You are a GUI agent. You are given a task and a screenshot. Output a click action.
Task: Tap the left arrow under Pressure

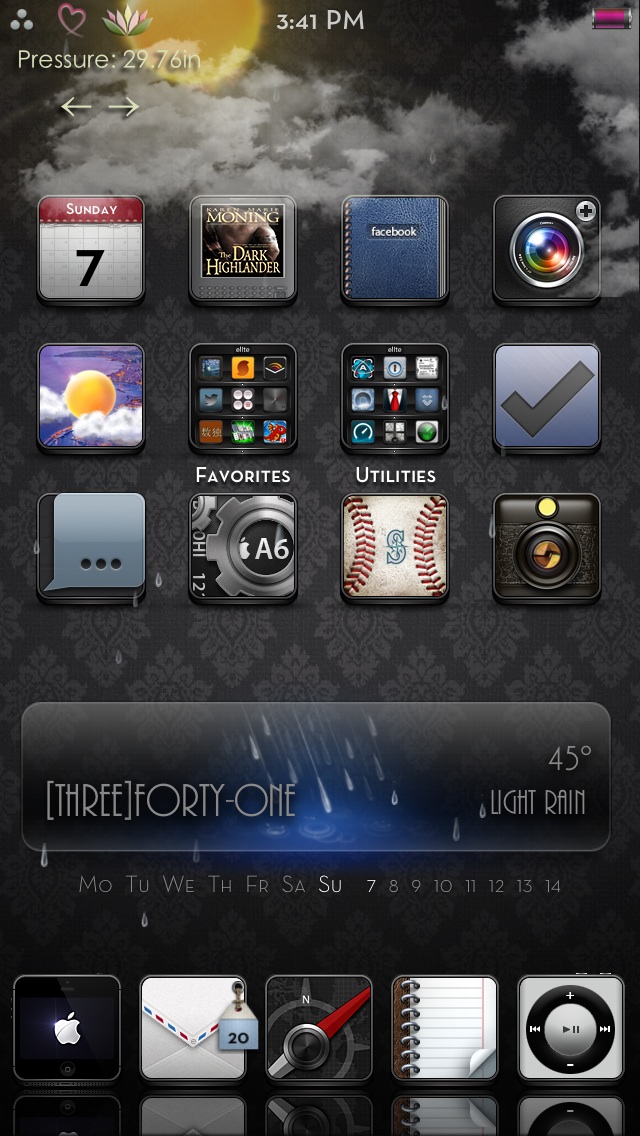click(x=76, y=106)
